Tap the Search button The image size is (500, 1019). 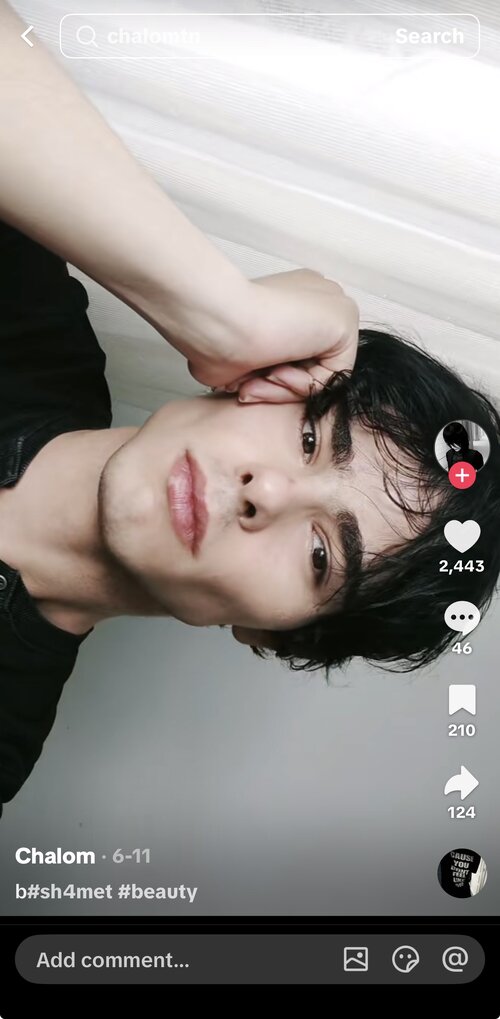tap(430, 36)
